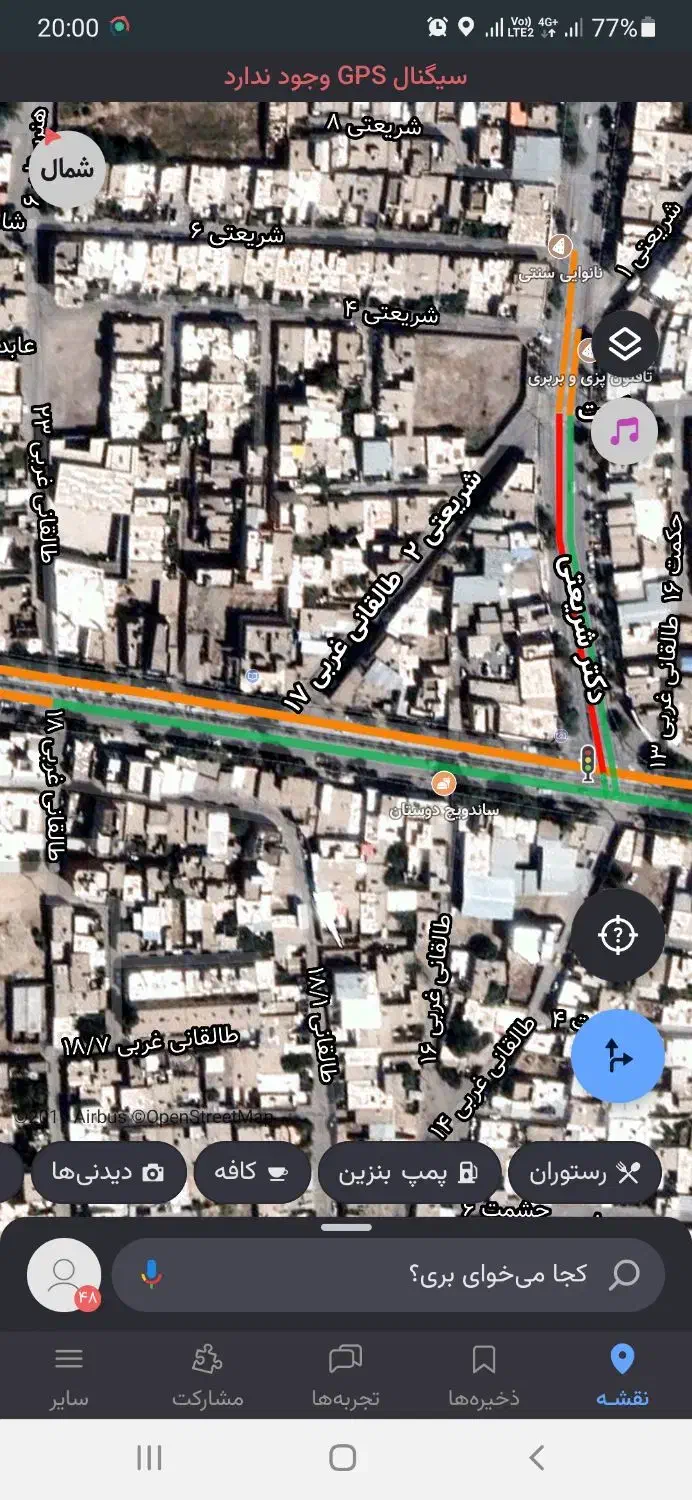
Task: Open the music note button
Action: click(x=625, y=432)
